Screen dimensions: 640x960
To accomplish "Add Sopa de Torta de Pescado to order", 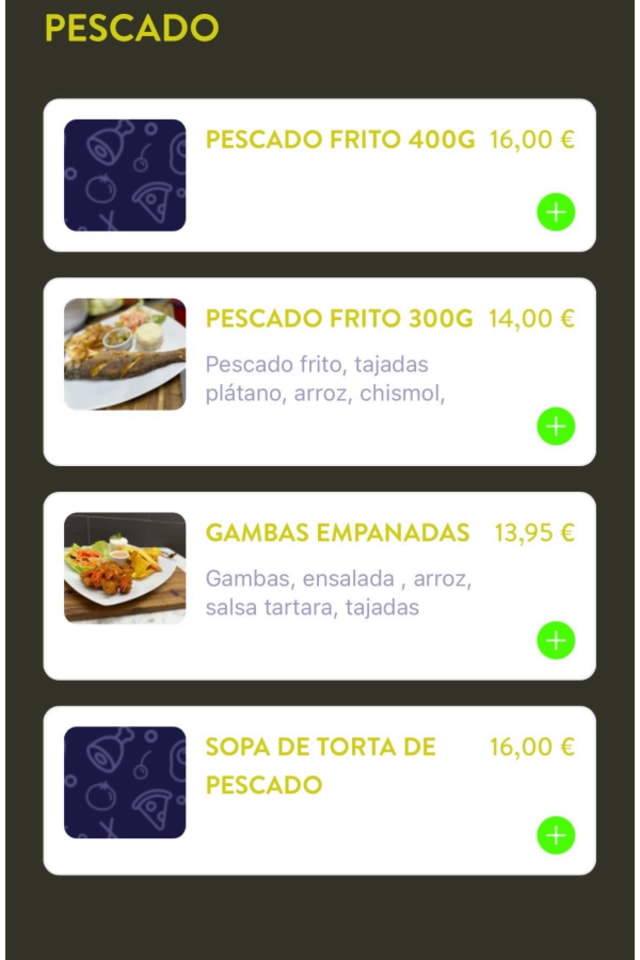I will pyautogui.click(x=556, y=835).
